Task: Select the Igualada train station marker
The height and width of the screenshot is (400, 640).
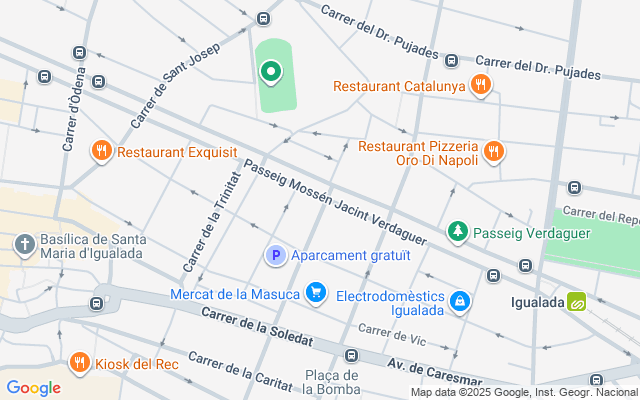Action: [x=577, y=300]
